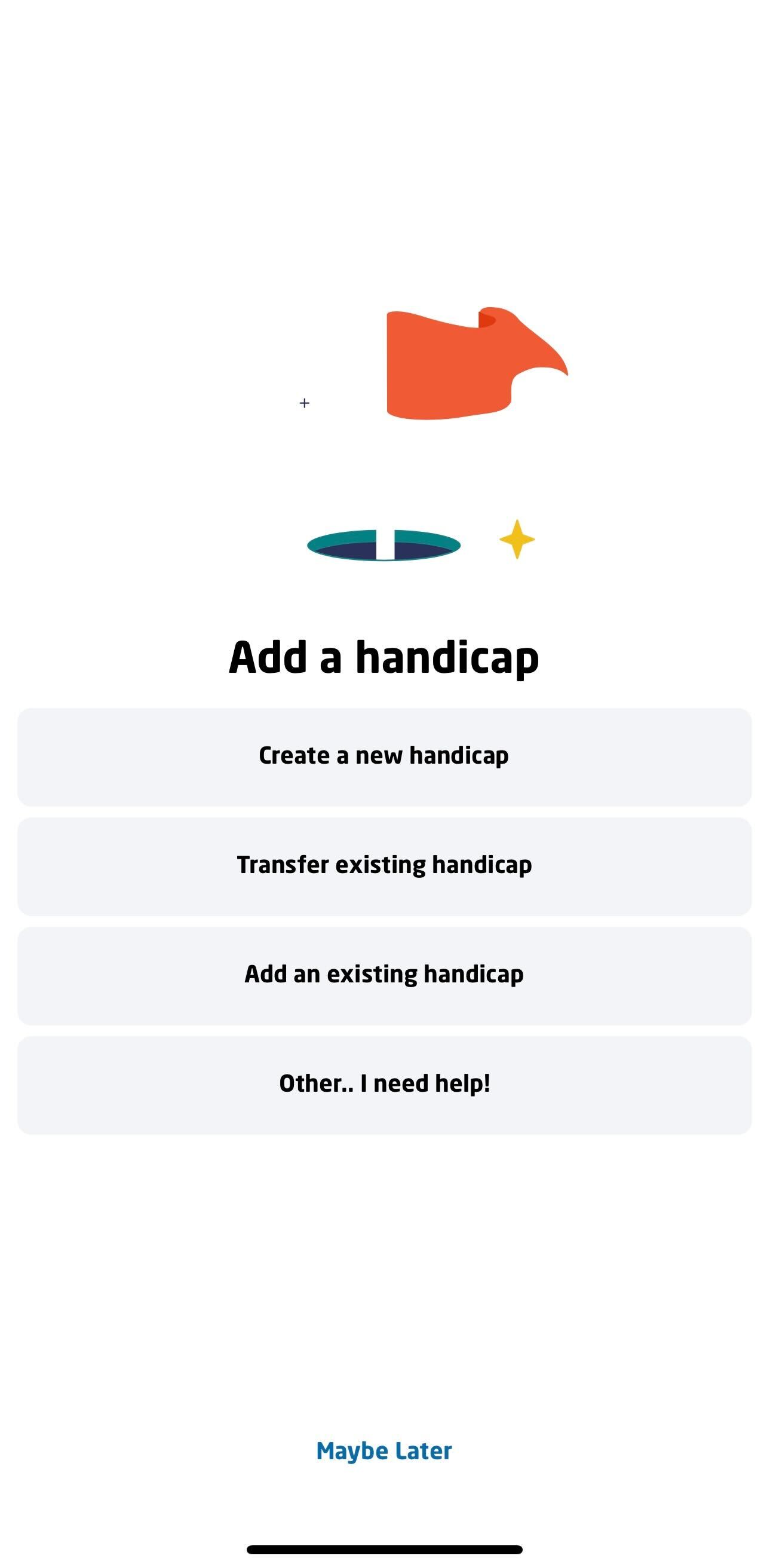The height and width of the screenshot is (1568, 770).
Task: Open Other.. I need help!
Action: pos(384,1085)
